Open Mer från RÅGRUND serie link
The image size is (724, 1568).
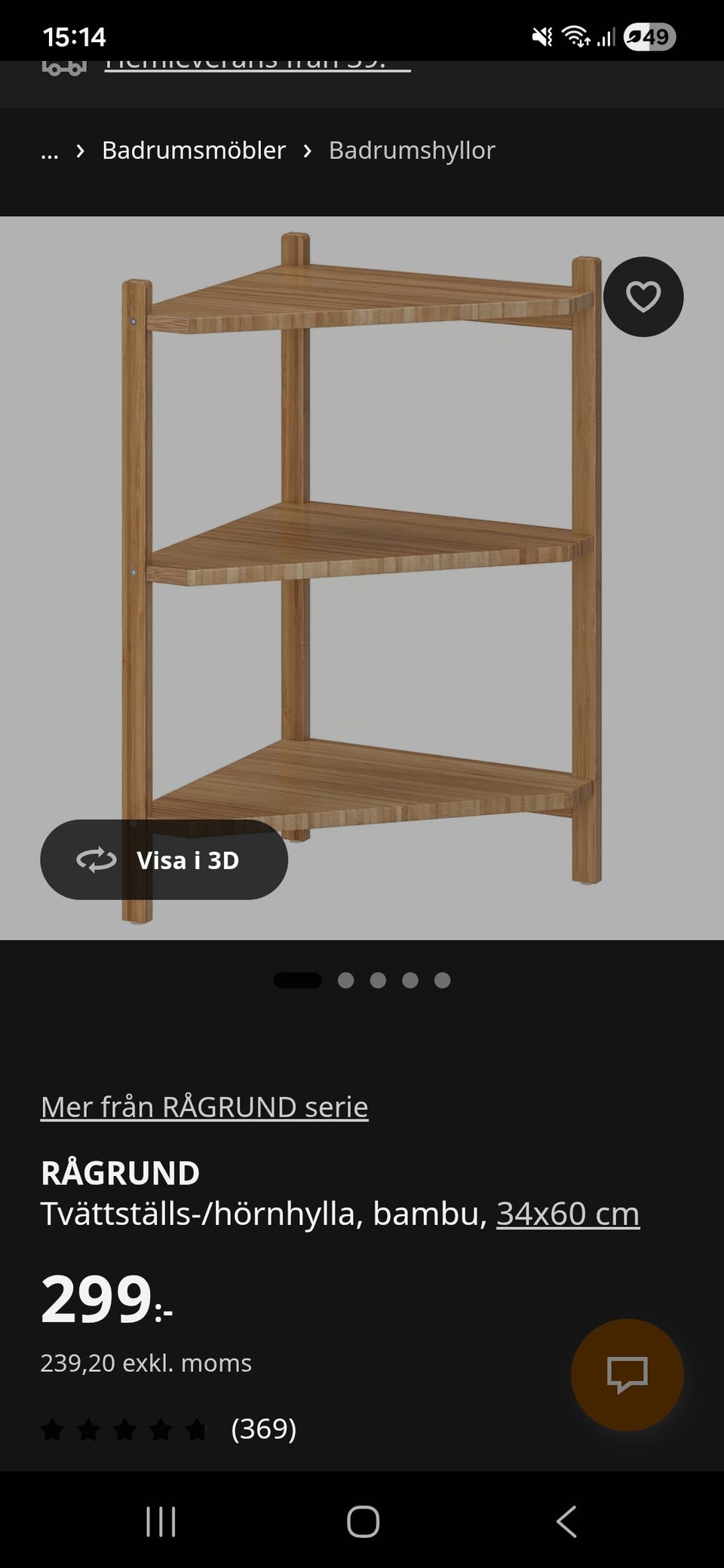point(203,1106)
